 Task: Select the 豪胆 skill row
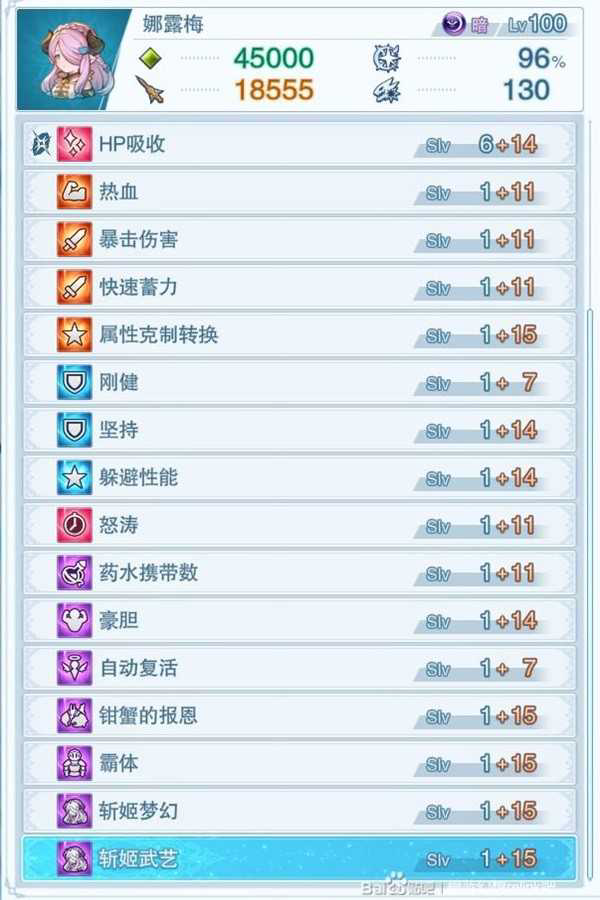pyautogui.click(x=300, y=621)
